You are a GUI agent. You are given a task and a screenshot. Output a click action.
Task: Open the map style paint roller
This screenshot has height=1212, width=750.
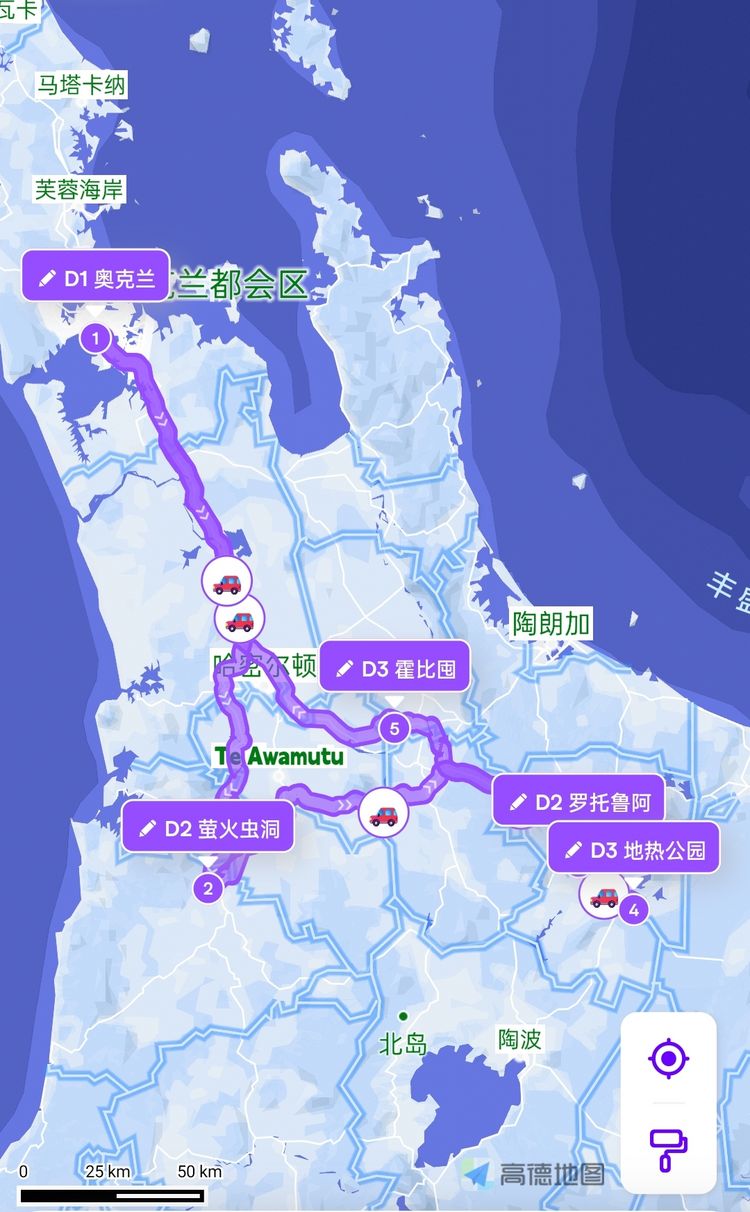click(x=668, y=1149)
